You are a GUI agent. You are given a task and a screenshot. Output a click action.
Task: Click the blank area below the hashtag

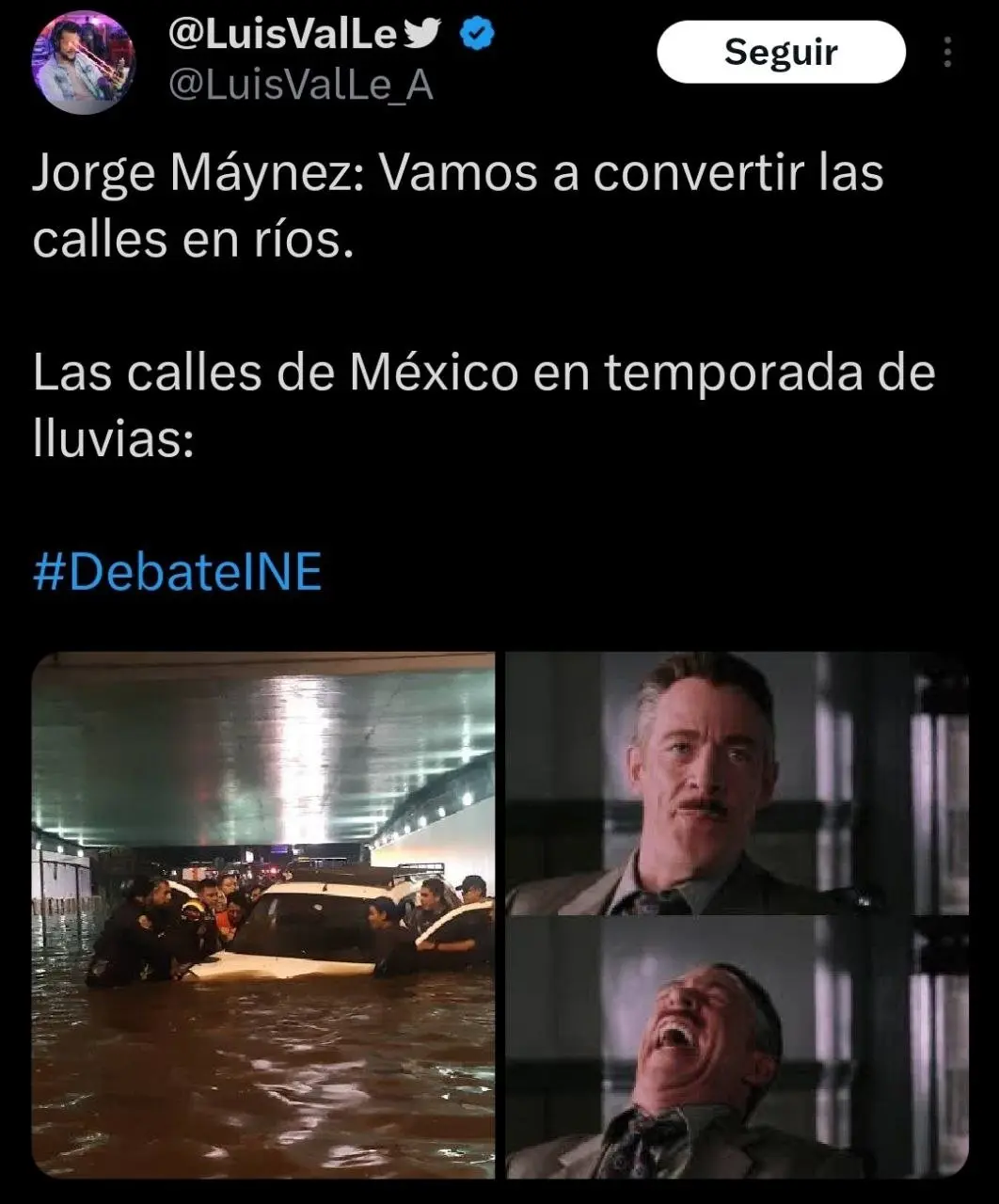[x=499, y=616]
